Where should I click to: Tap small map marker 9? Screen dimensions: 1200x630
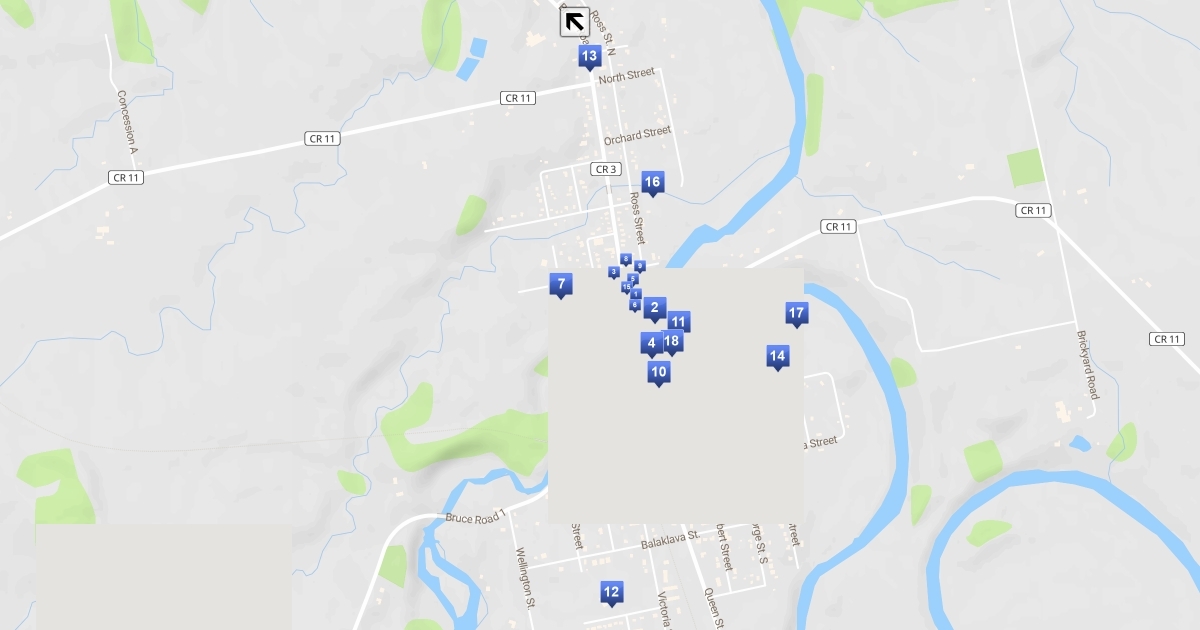tap(640, 266)
